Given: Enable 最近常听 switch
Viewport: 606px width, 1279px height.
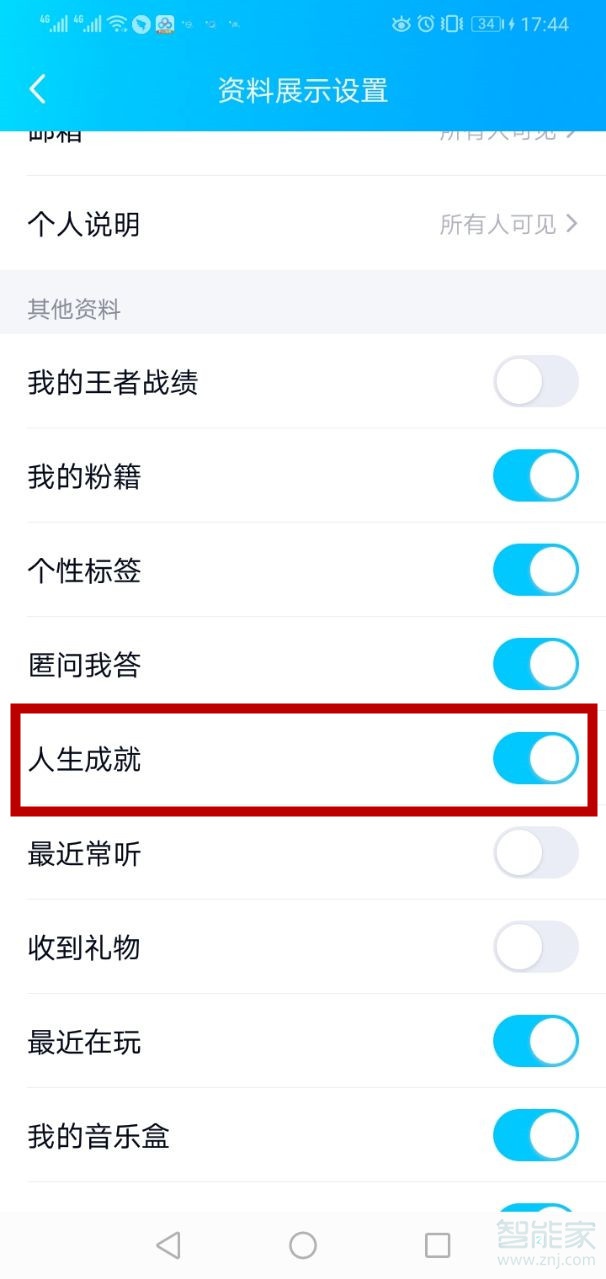Looking at the screenshot, I should (x=536, y=853).
